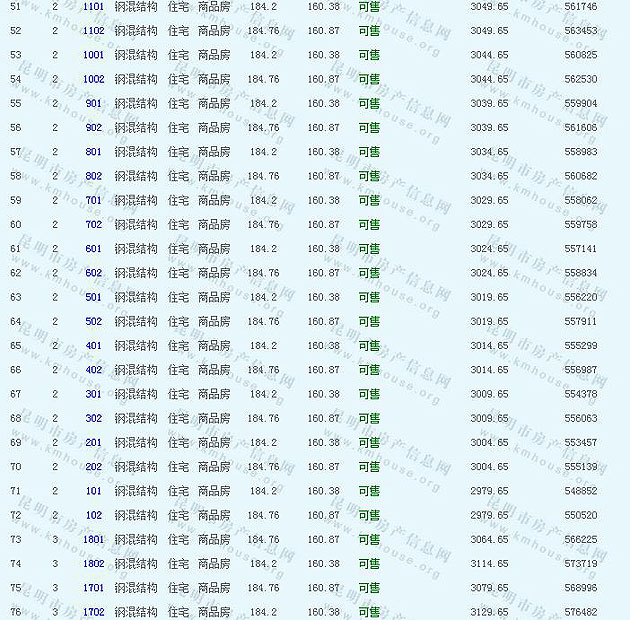630x620 pixels.
Task: Open unit 1101 details link
Action: tap(93, 7)
